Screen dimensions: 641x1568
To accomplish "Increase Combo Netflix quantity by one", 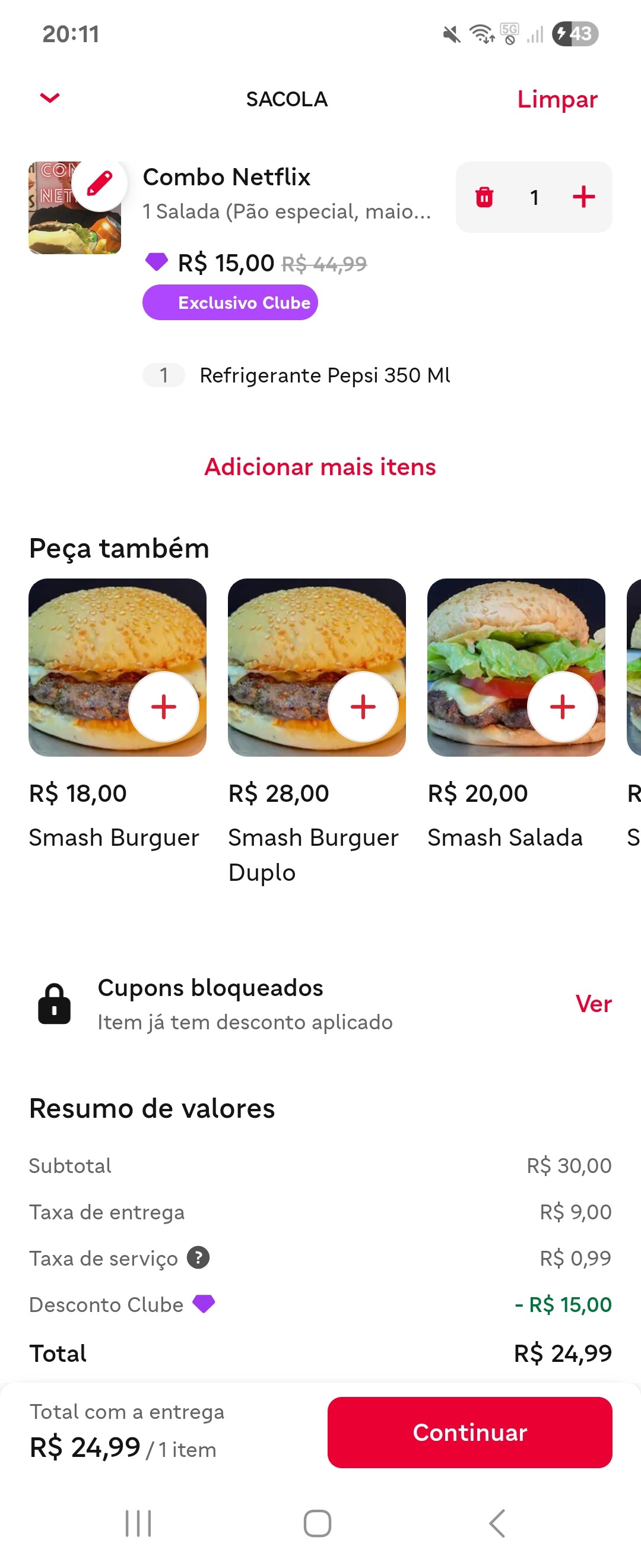I will [x=583, y=197].
